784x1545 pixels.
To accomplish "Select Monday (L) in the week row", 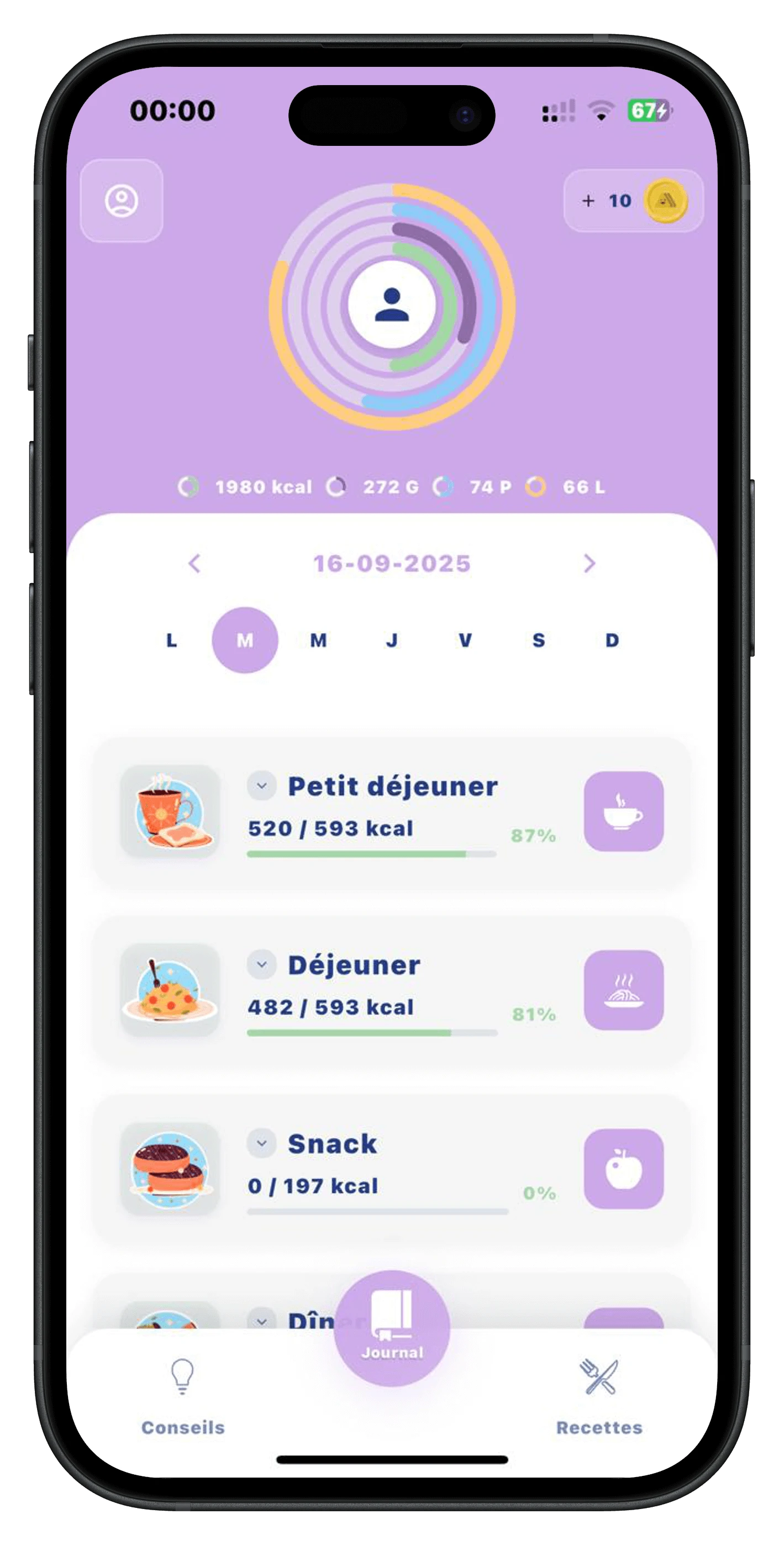I will point(172,640).
